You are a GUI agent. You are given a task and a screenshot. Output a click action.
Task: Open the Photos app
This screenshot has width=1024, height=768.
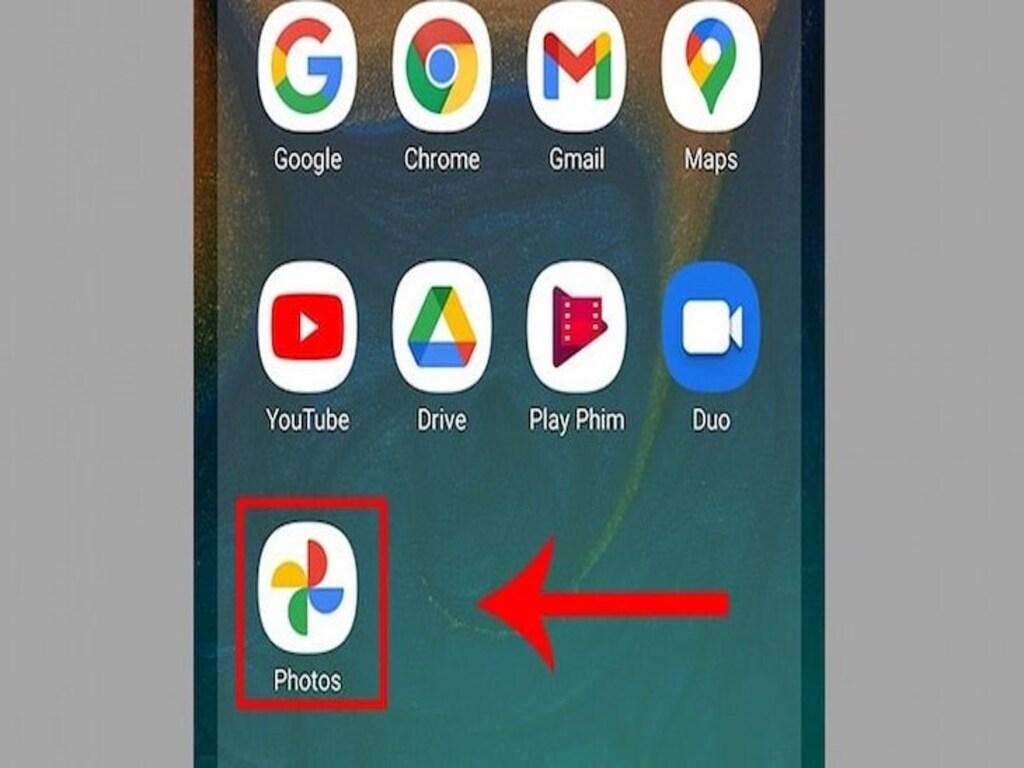[307, 588]
